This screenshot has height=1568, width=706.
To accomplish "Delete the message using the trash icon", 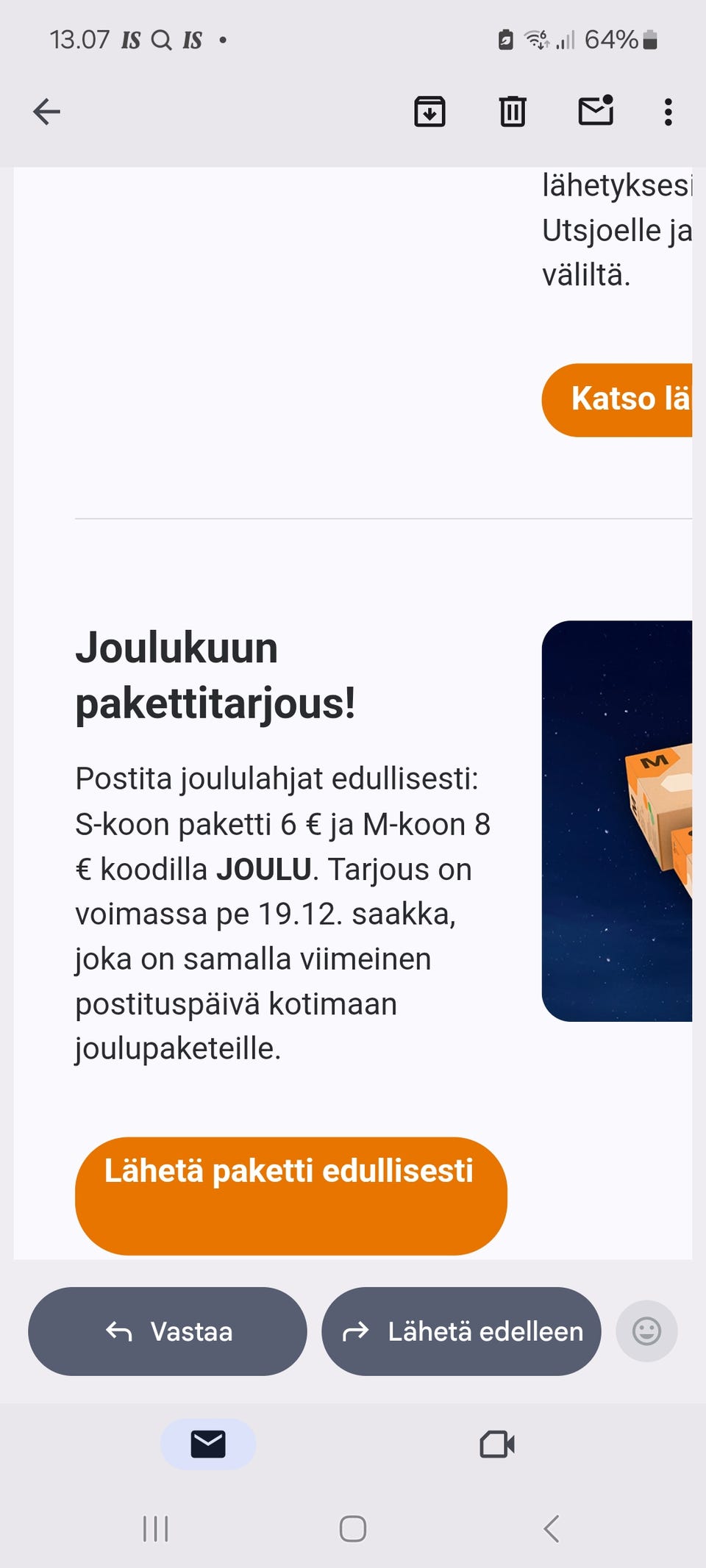I will tap(512, 112).
